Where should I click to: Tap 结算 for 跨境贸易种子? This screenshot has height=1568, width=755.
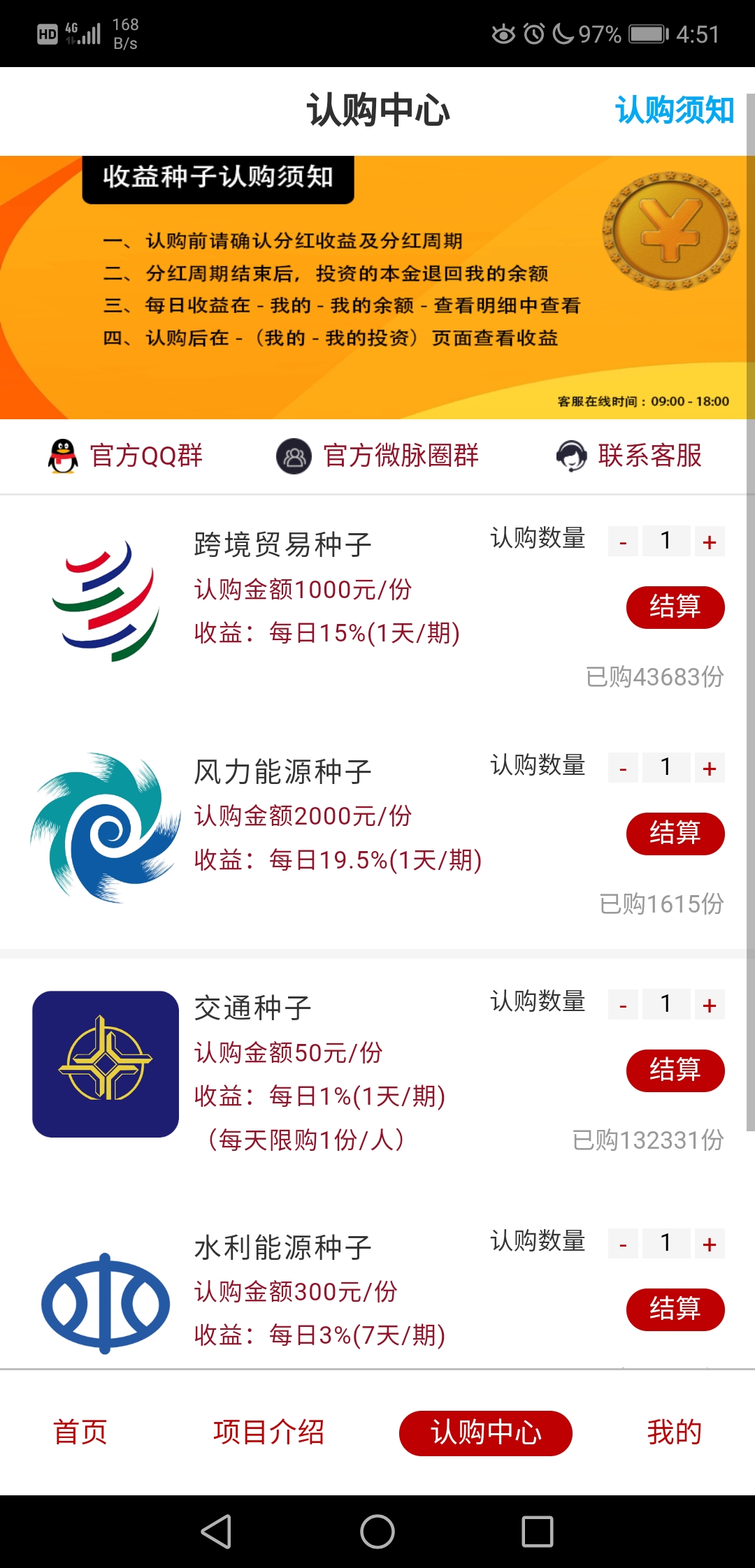[x=675, y=608]
